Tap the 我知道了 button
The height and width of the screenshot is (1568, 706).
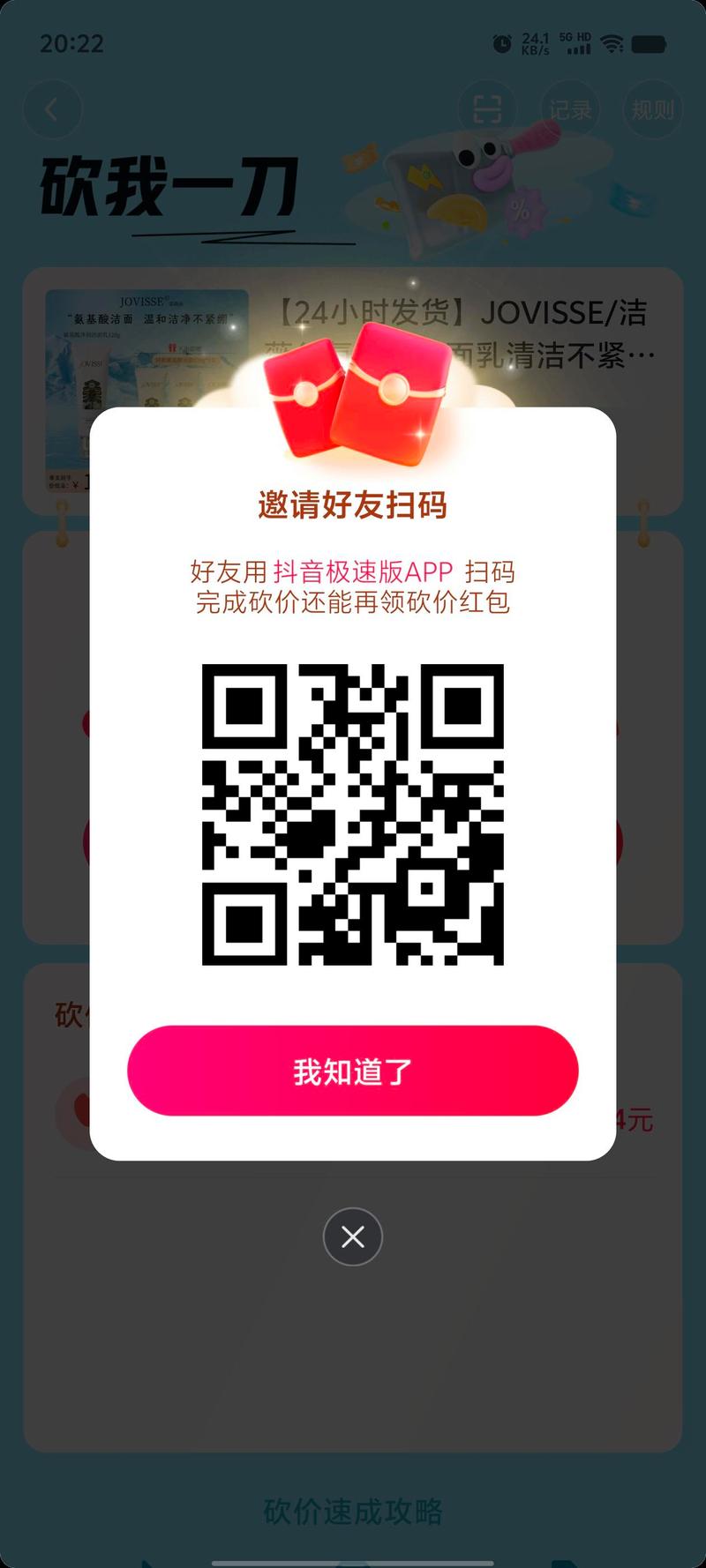tap(352, 1071)
